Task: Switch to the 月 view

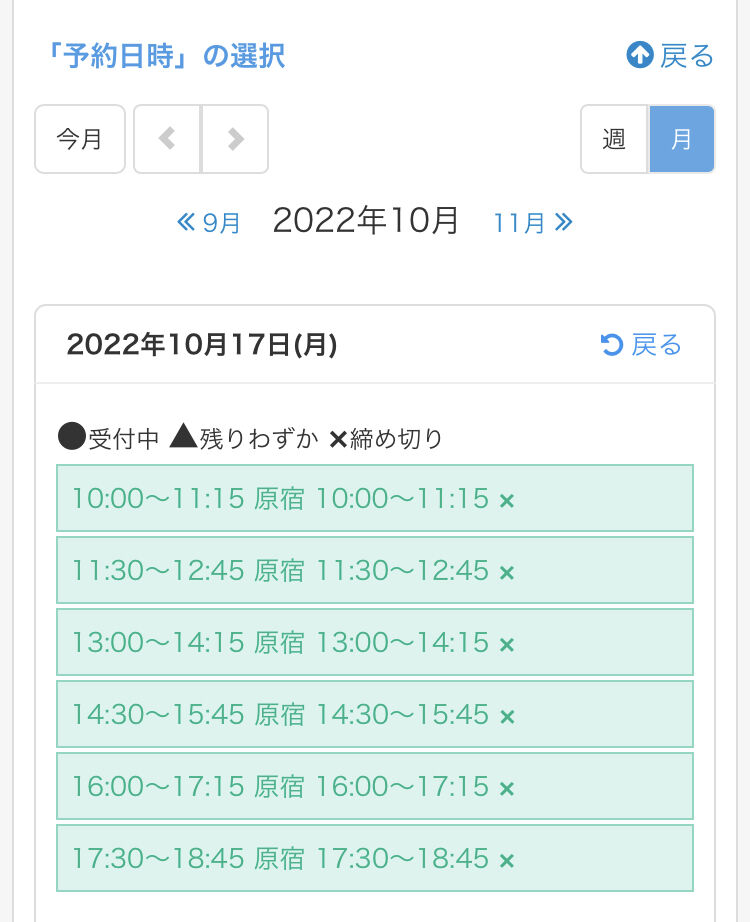Action: click(x=682, y=139)
